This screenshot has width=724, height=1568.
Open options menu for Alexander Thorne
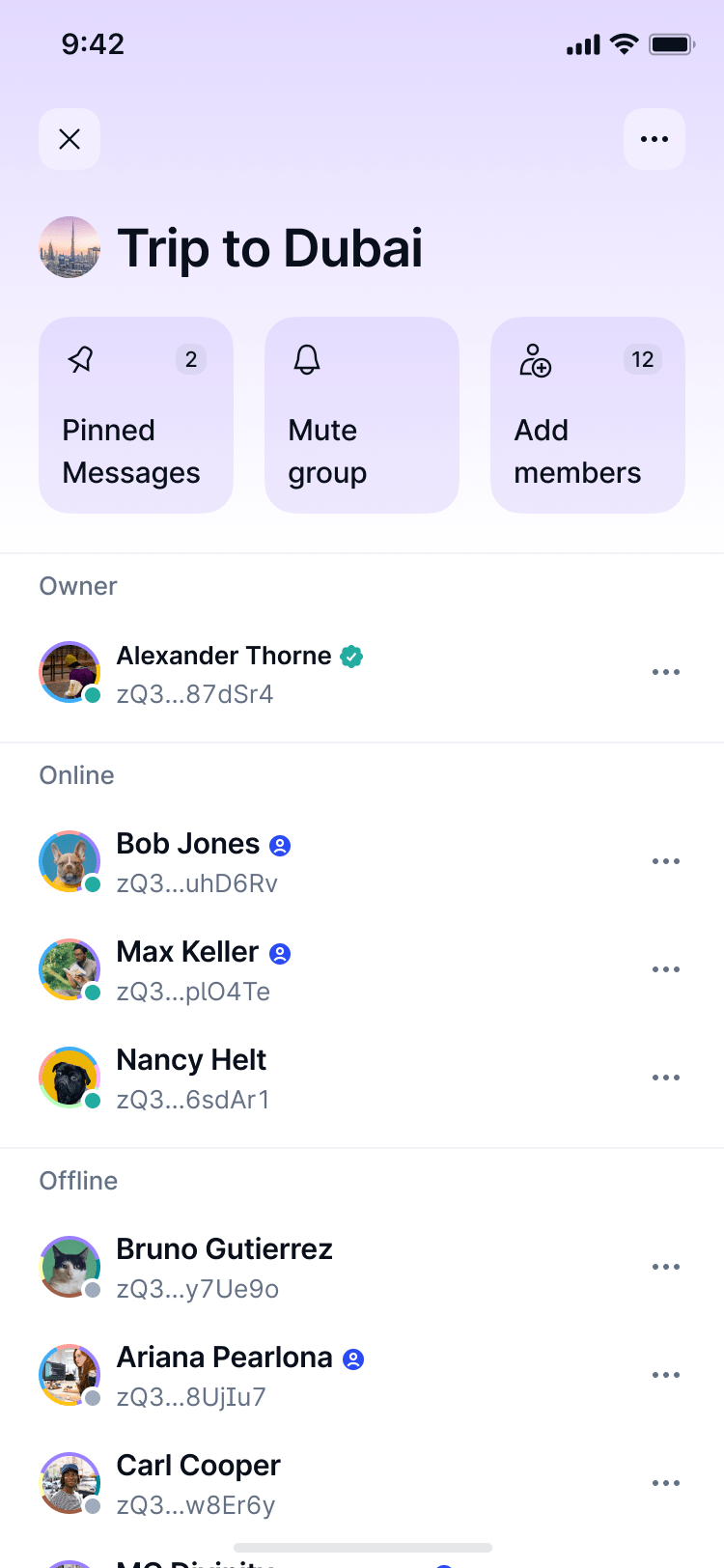click(666, 671)
